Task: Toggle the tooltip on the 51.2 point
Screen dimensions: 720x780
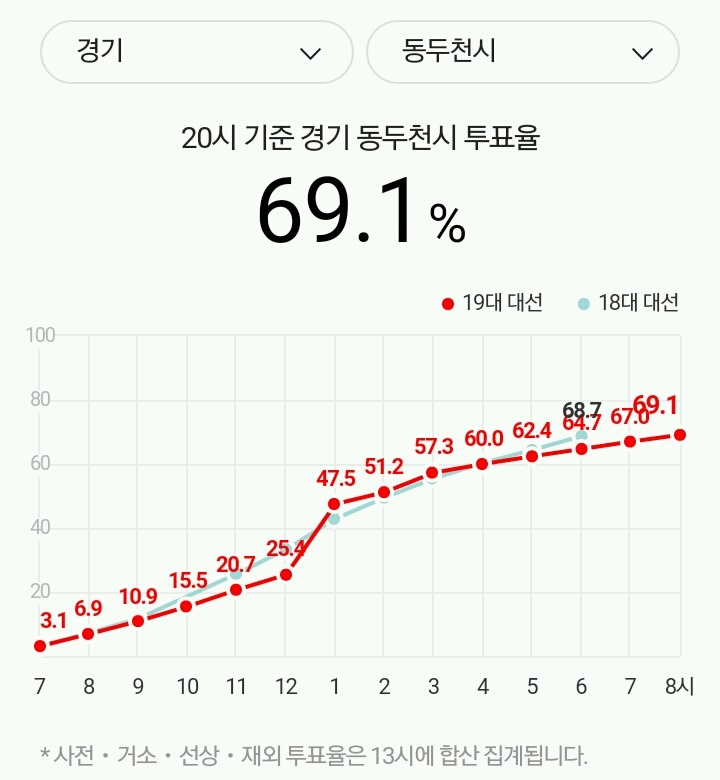Action: click(x=385, y=492)
